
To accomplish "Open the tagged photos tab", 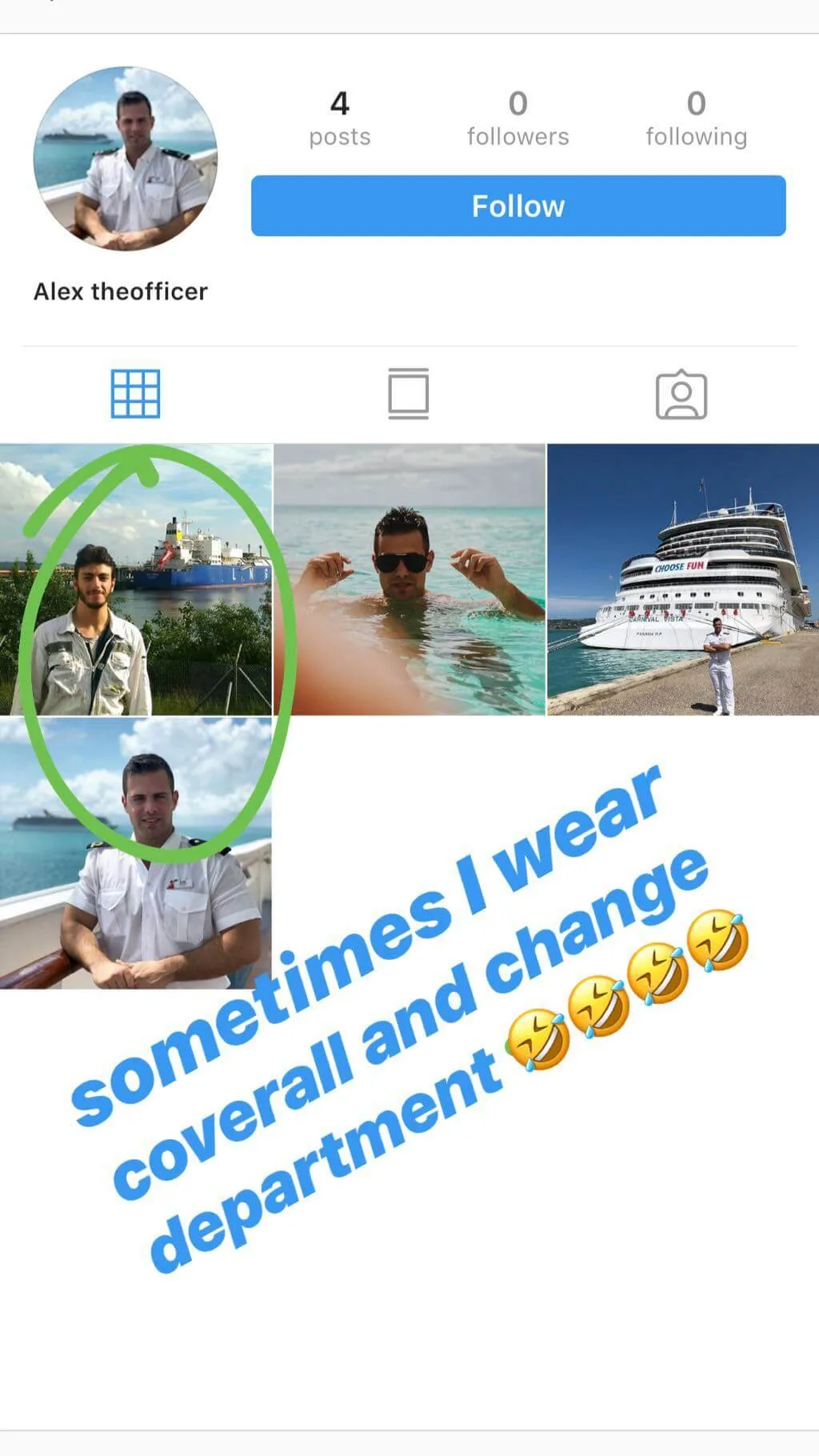I will [681, 394].
